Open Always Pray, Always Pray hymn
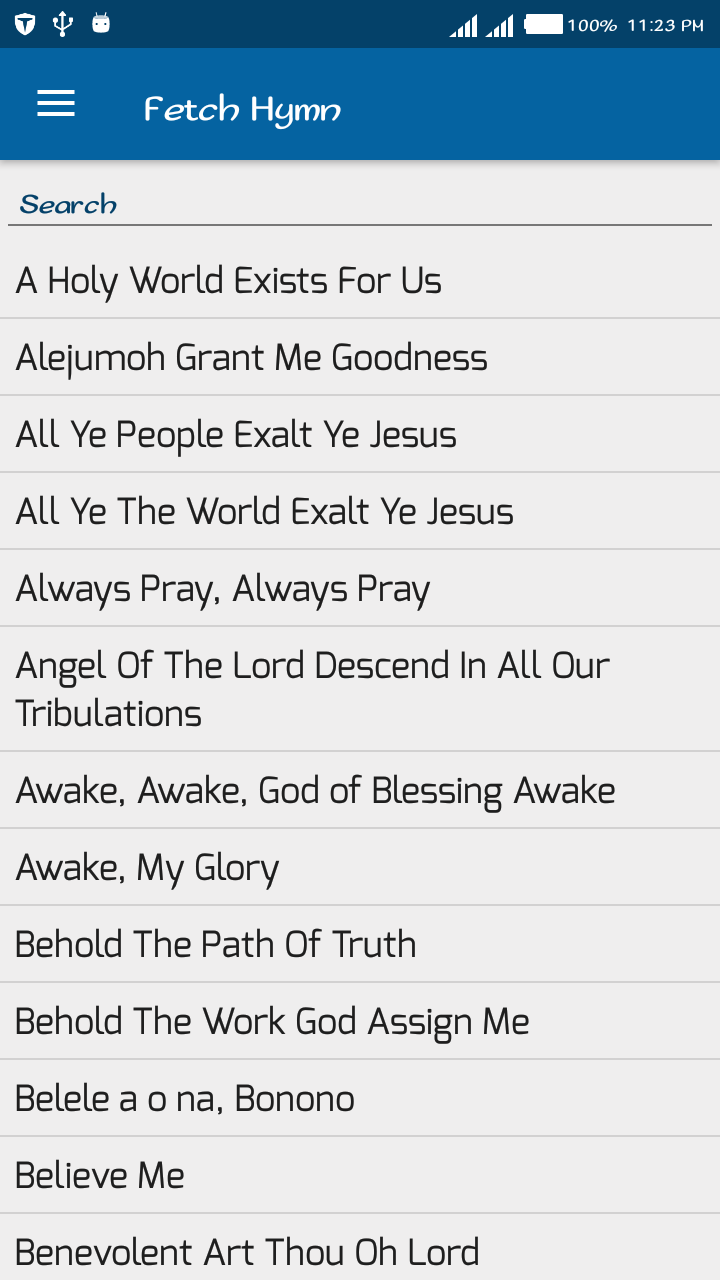Screen dimensions: 720x1280 coord(360,589)
